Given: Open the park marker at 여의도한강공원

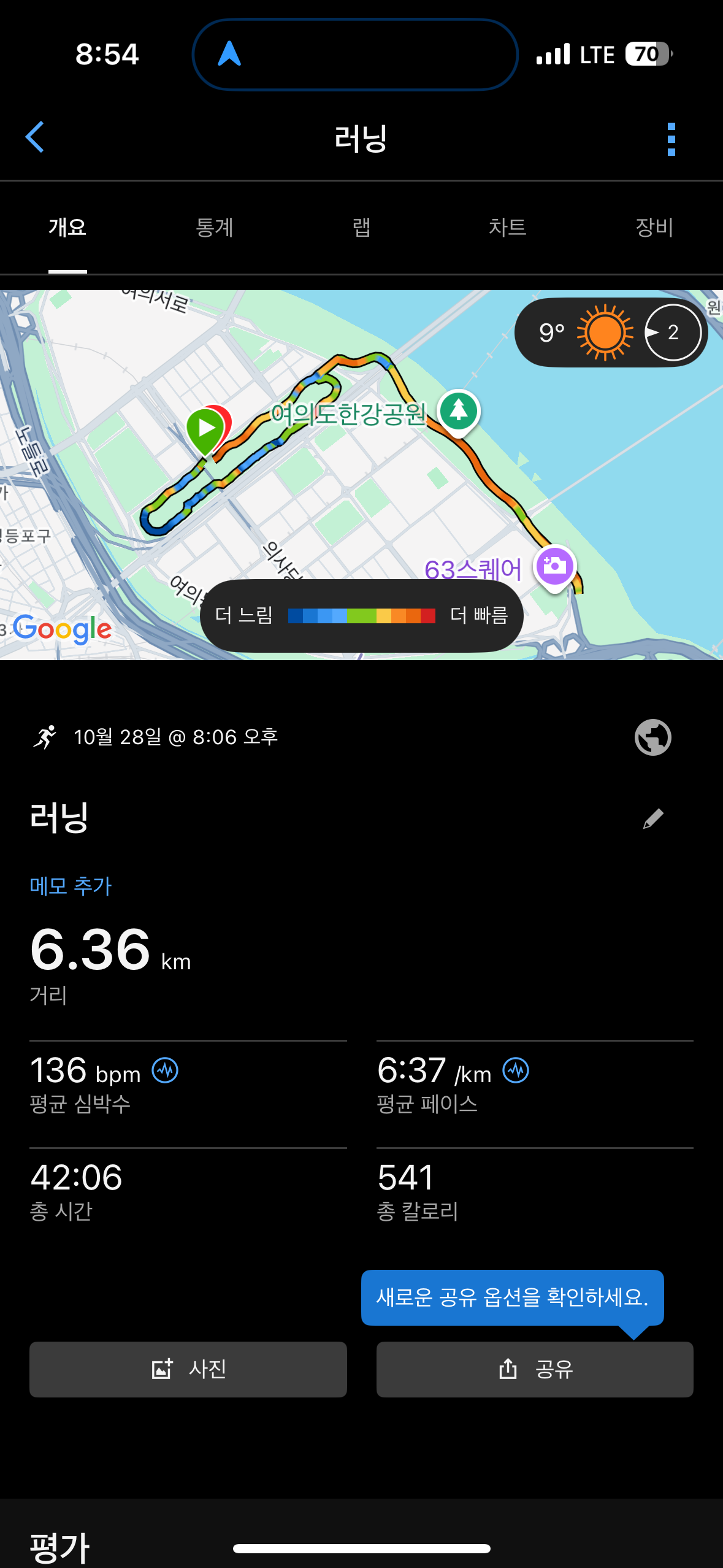Looking at the screenshot, I should (x=460, y=412).
